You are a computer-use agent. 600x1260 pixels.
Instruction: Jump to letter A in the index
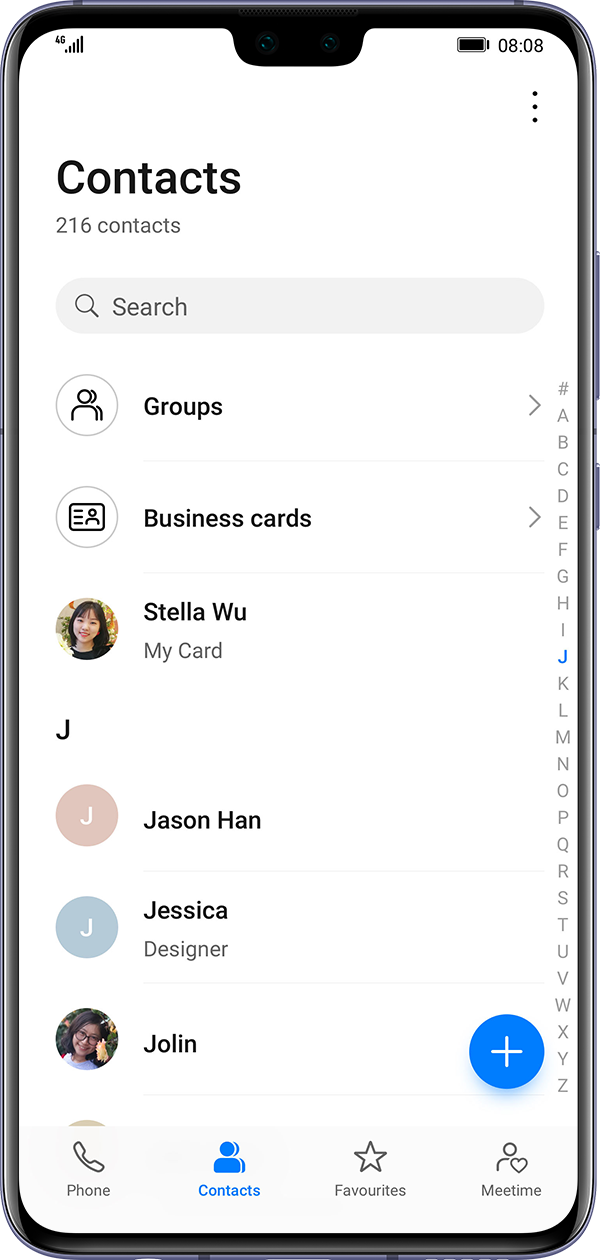[563, 416]
